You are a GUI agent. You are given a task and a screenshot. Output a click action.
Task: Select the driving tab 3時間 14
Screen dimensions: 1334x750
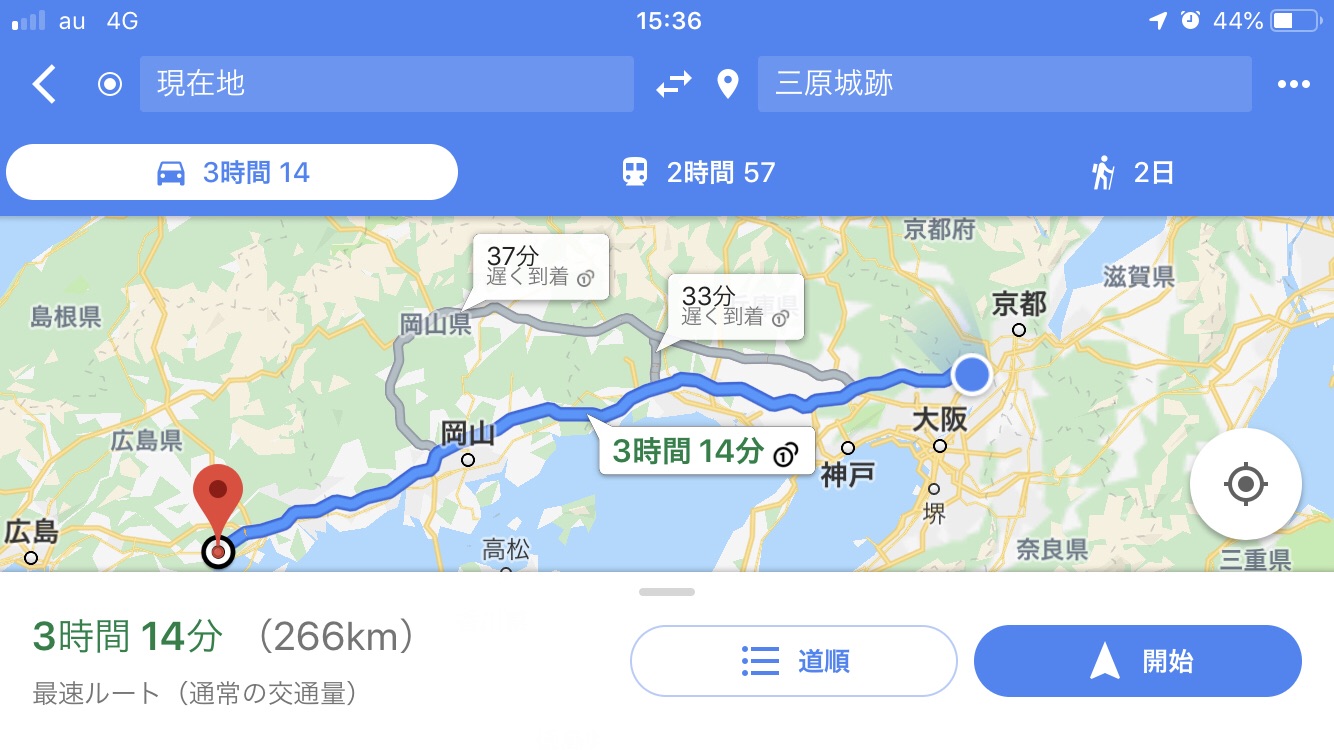point(232,173)
